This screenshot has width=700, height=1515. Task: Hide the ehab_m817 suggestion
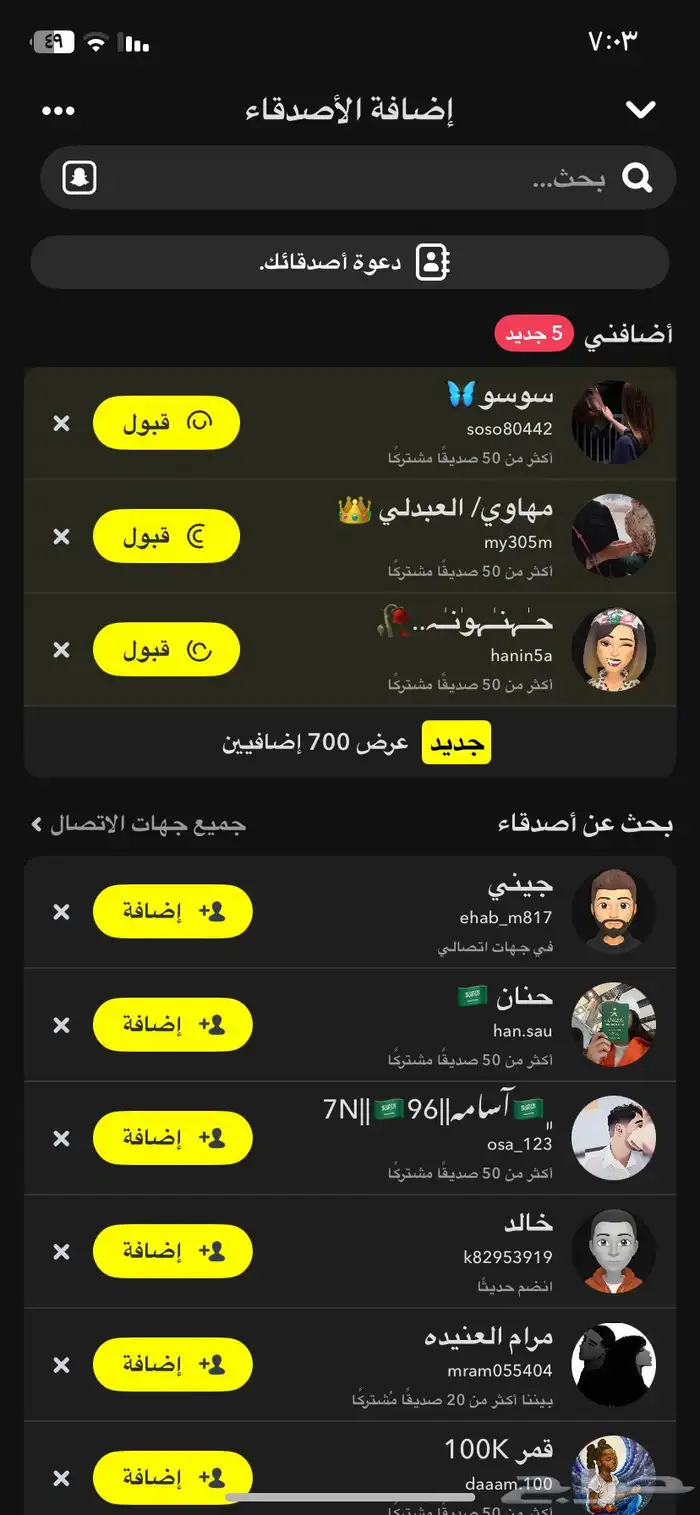point(62,911)
